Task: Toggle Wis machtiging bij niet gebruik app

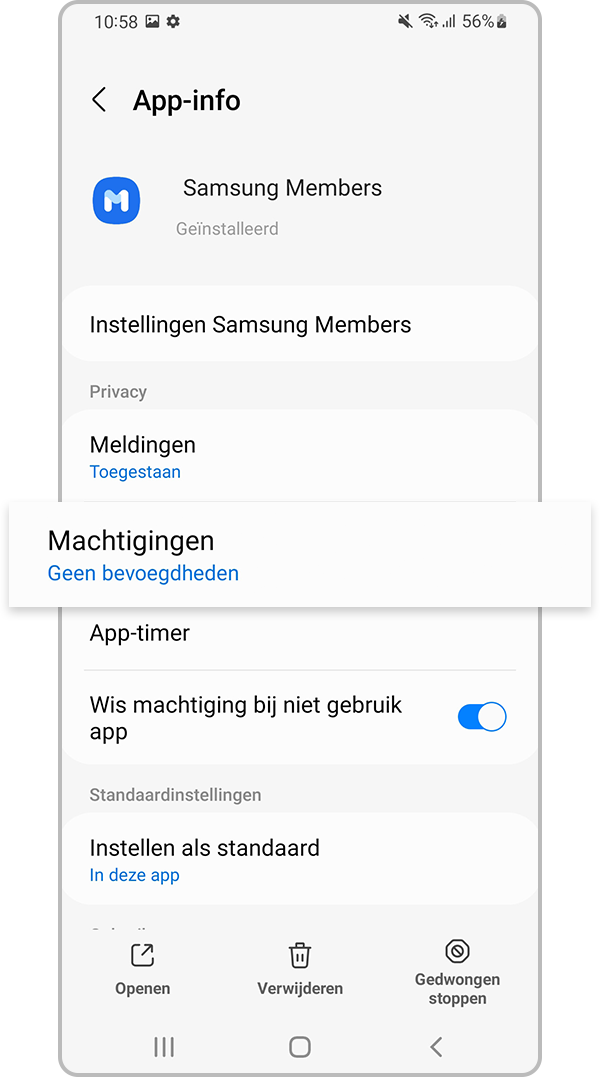Action: tap(482, 717)
